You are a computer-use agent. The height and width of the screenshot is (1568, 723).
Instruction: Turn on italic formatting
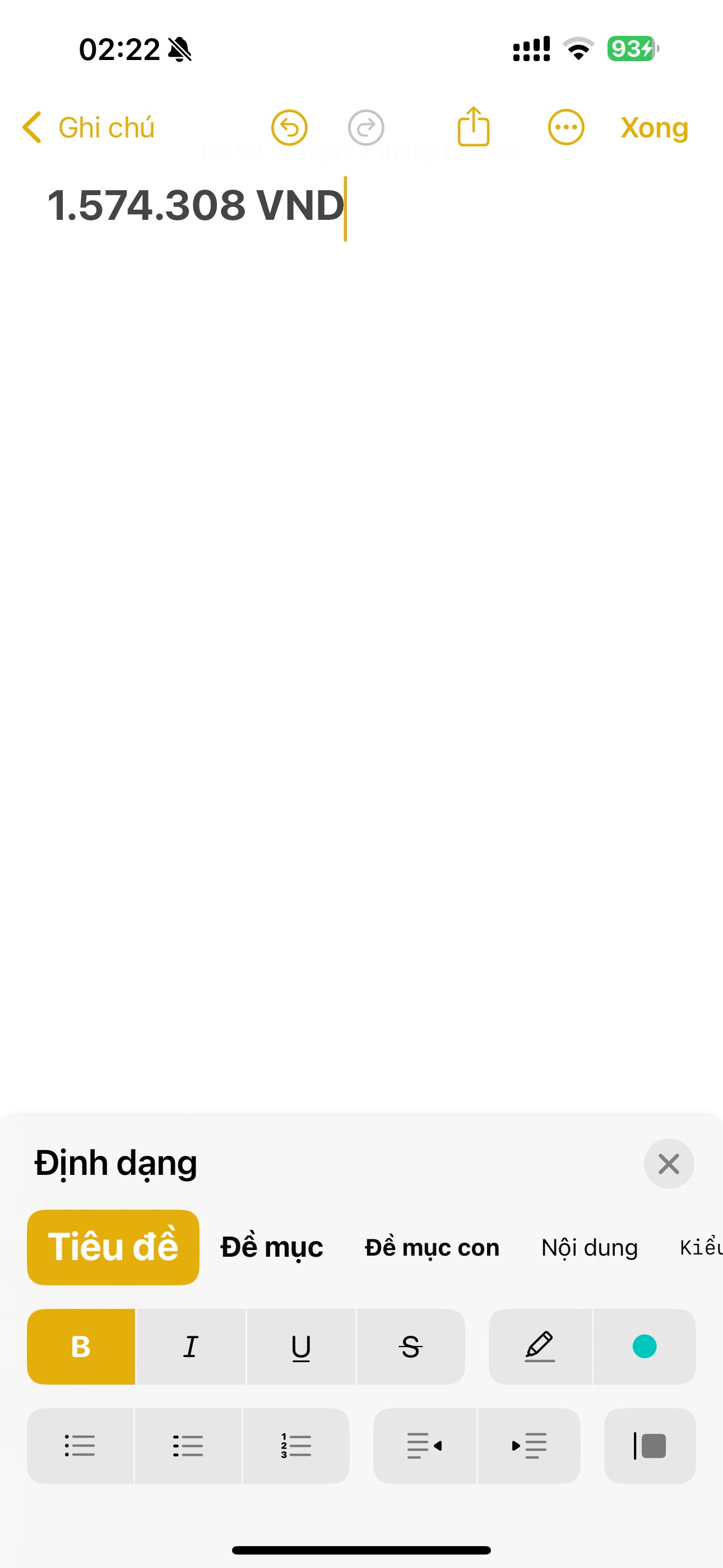click(x=191, y=1346)
